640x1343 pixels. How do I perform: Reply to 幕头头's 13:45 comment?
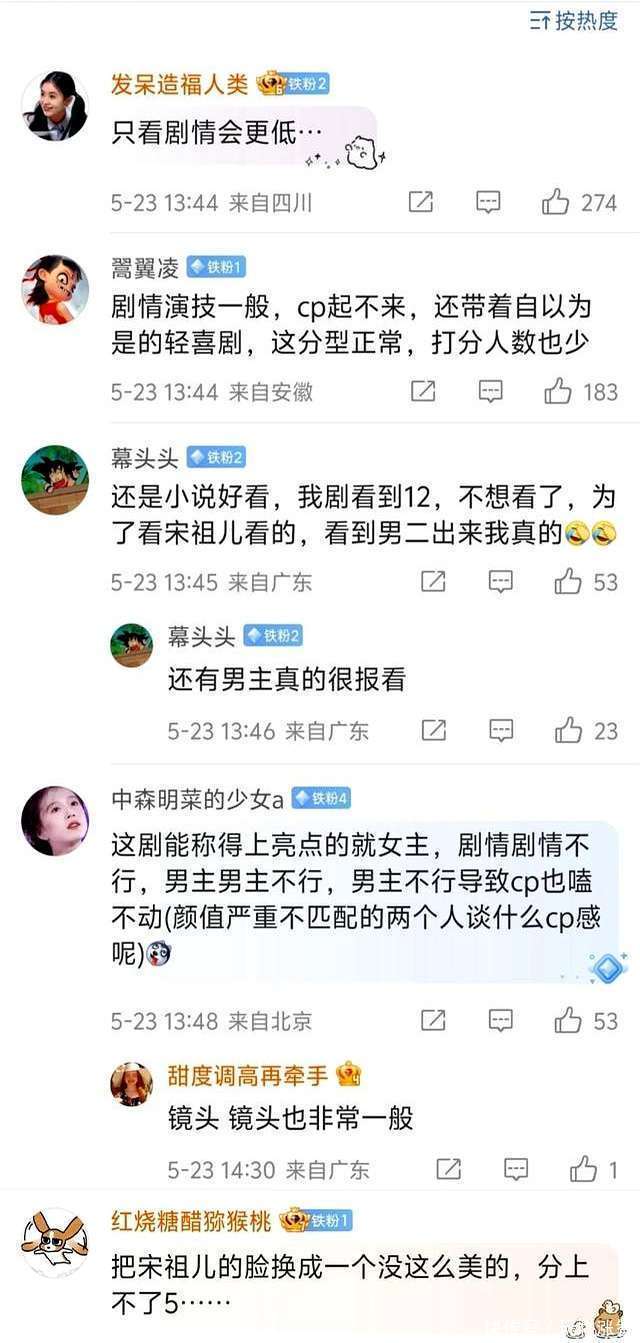tap(501, 581)
